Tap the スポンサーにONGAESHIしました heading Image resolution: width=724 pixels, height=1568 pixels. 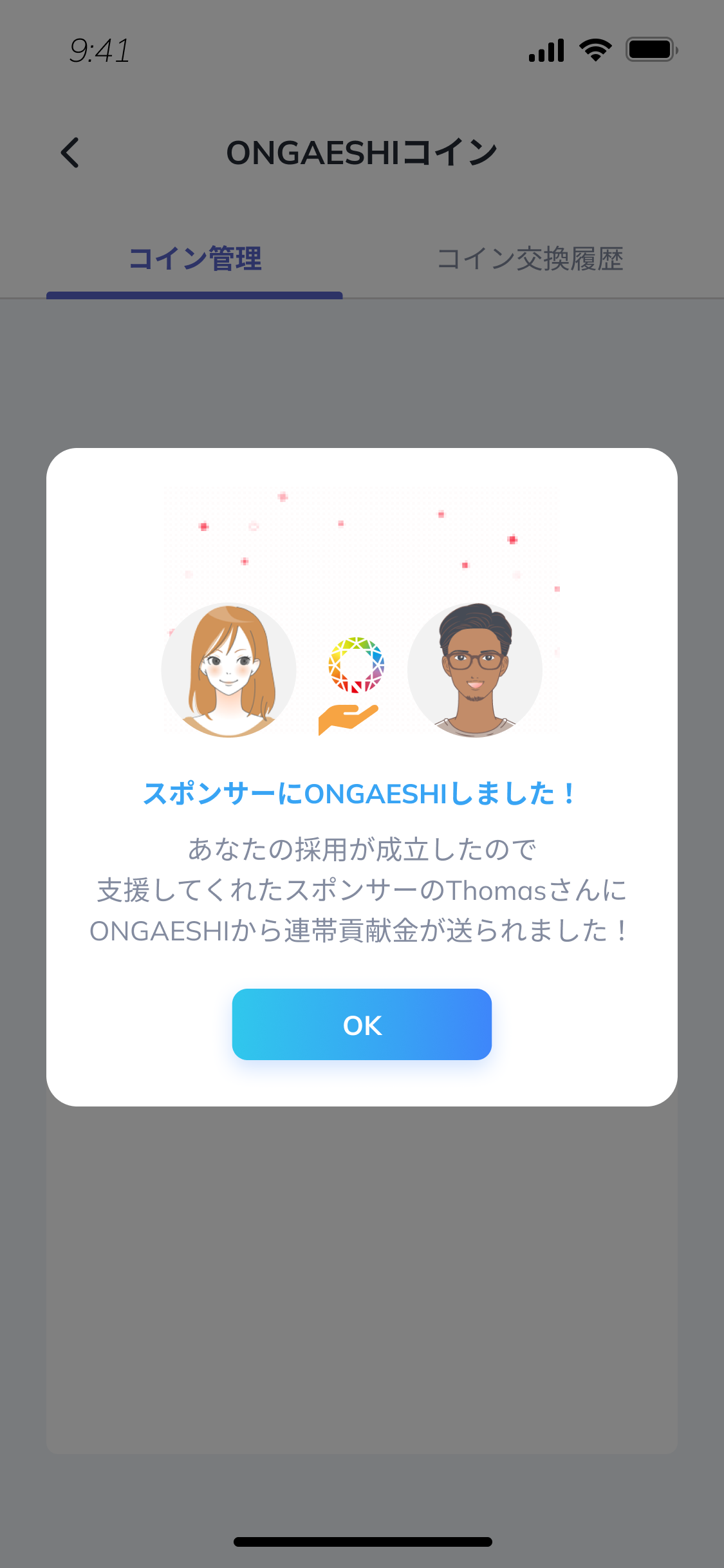point(362,796)
